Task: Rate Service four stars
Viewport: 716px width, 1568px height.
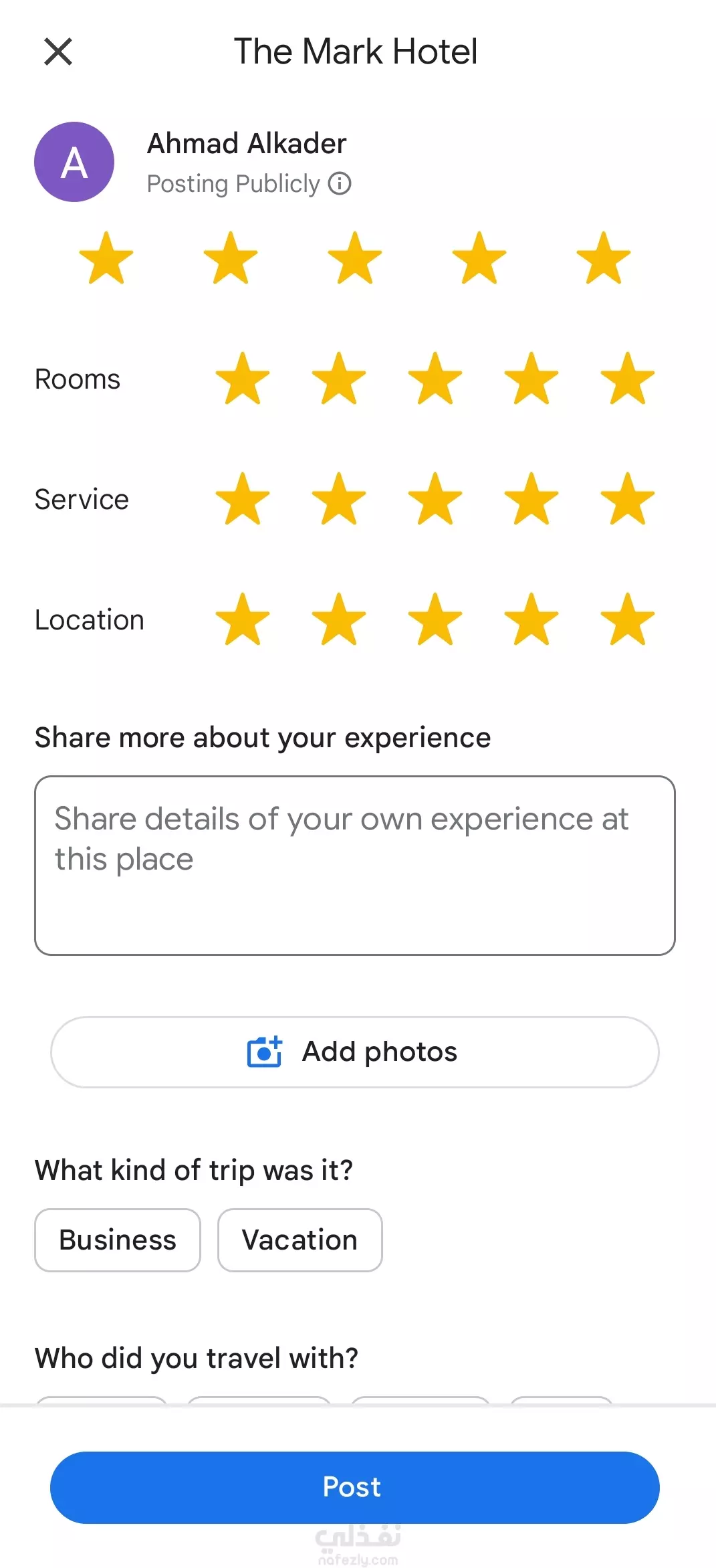Action: coord(531,499)
